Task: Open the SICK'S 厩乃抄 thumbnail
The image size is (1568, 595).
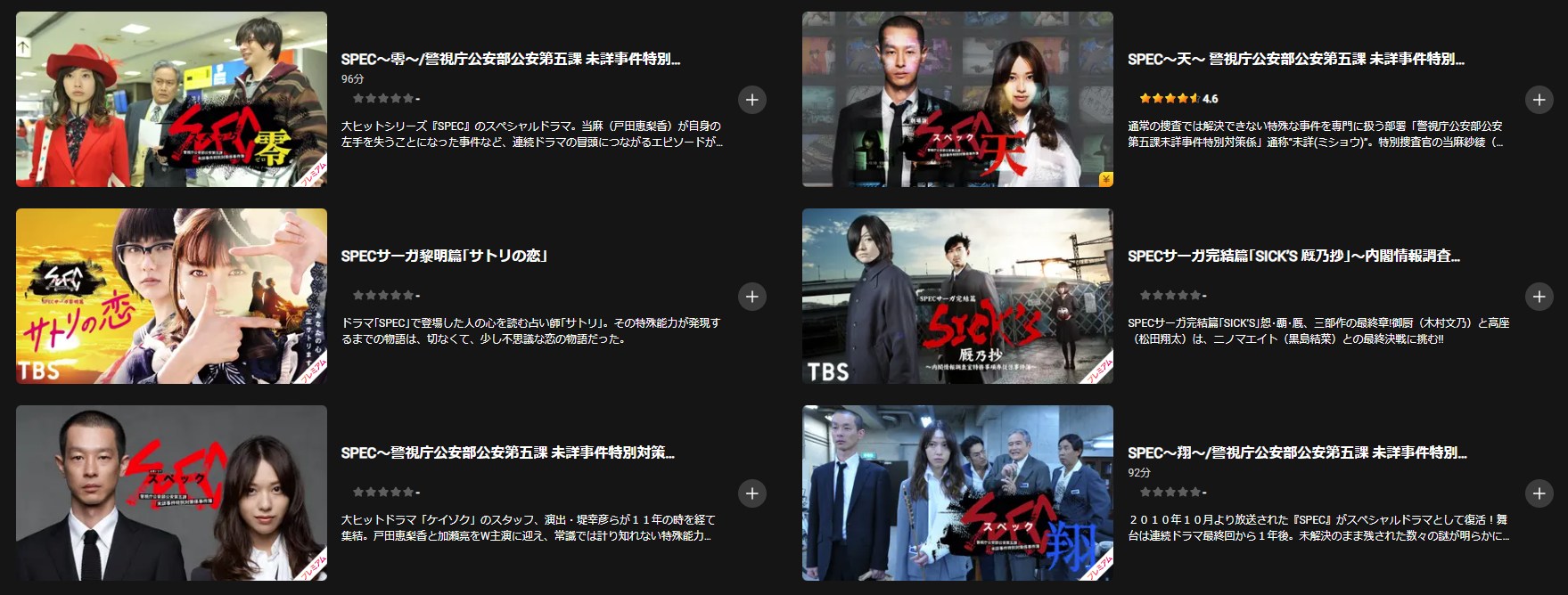Action: coord(957,296)
